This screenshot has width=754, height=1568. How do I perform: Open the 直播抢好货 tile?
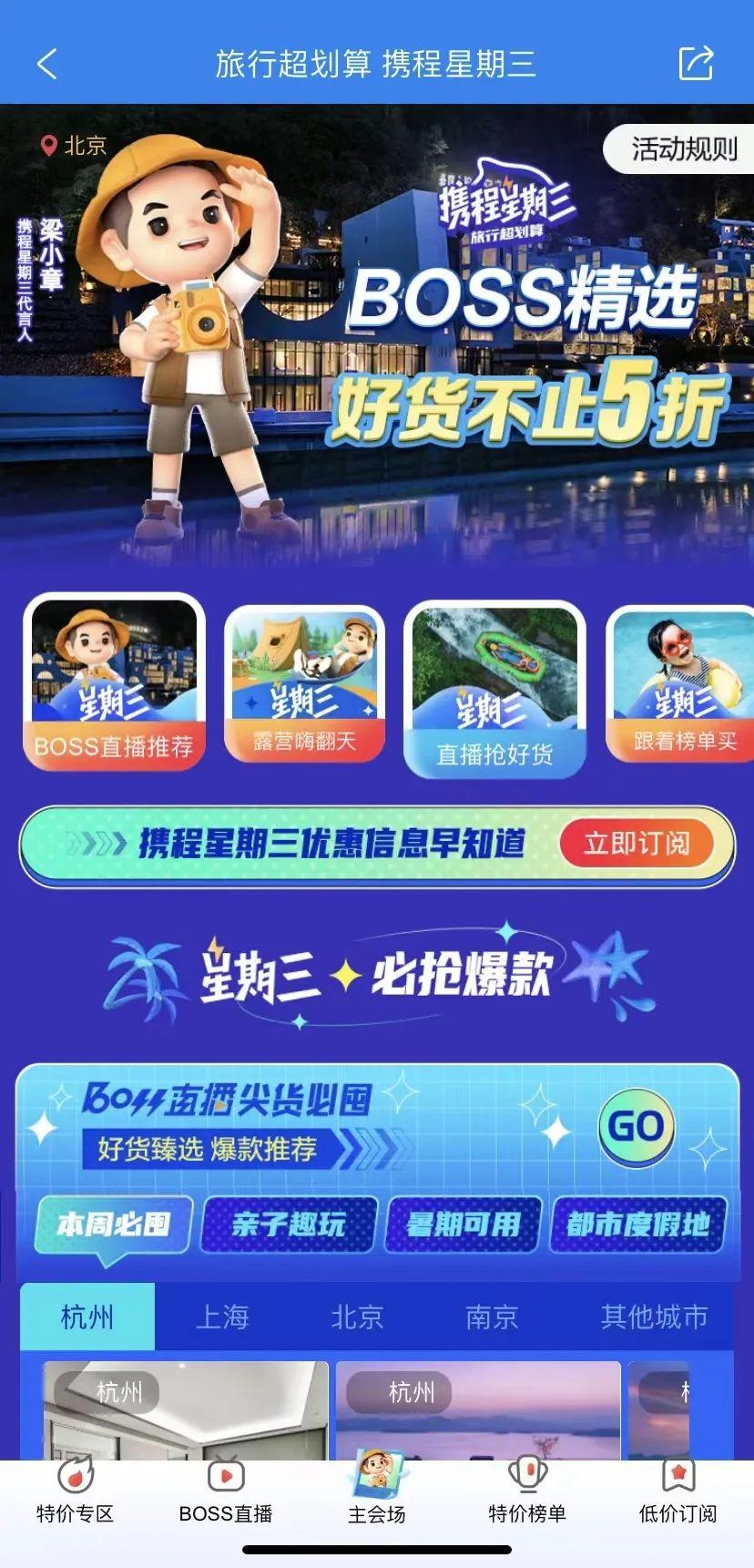pyautogui.click(x=494, y=690)
